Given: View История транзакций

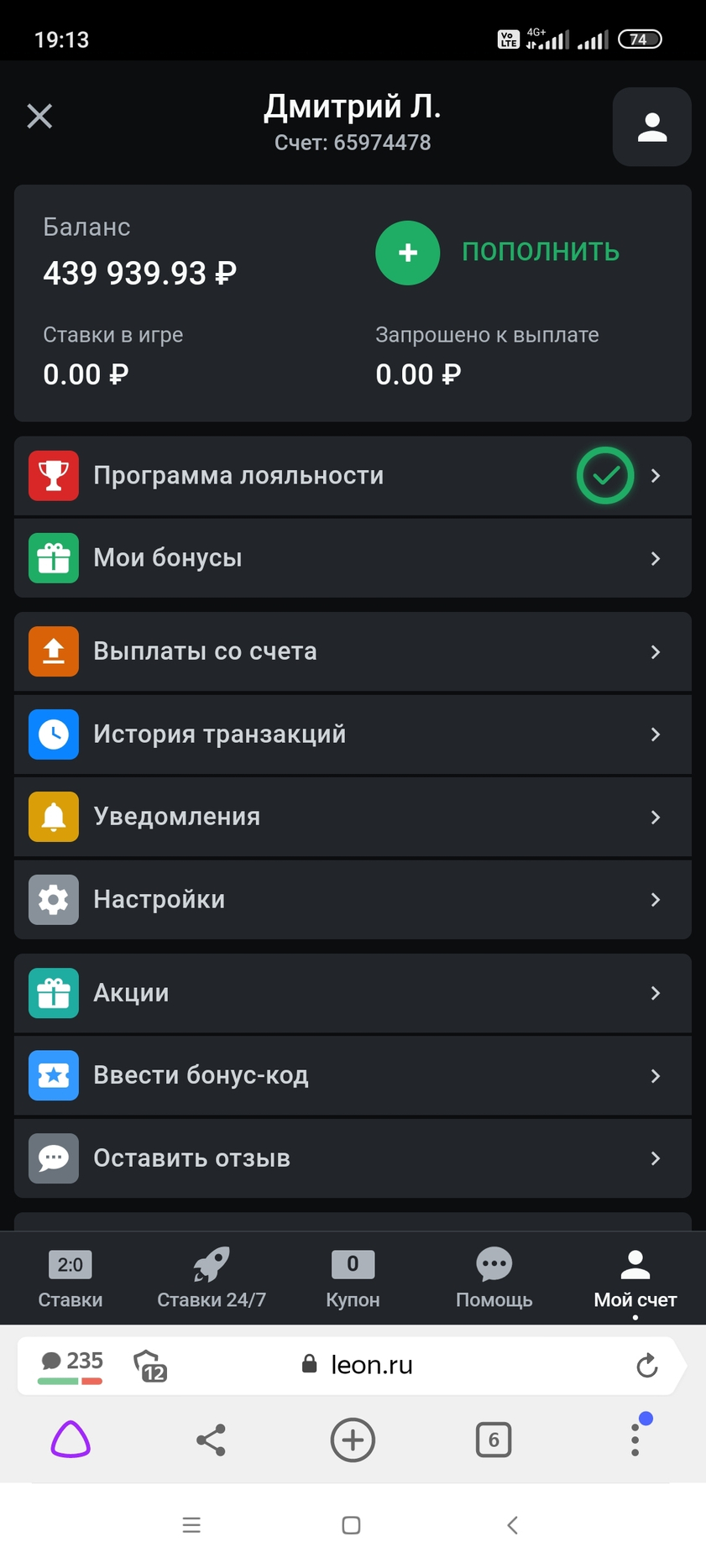Looking at the screenshot, I should [x=353, y=734].
